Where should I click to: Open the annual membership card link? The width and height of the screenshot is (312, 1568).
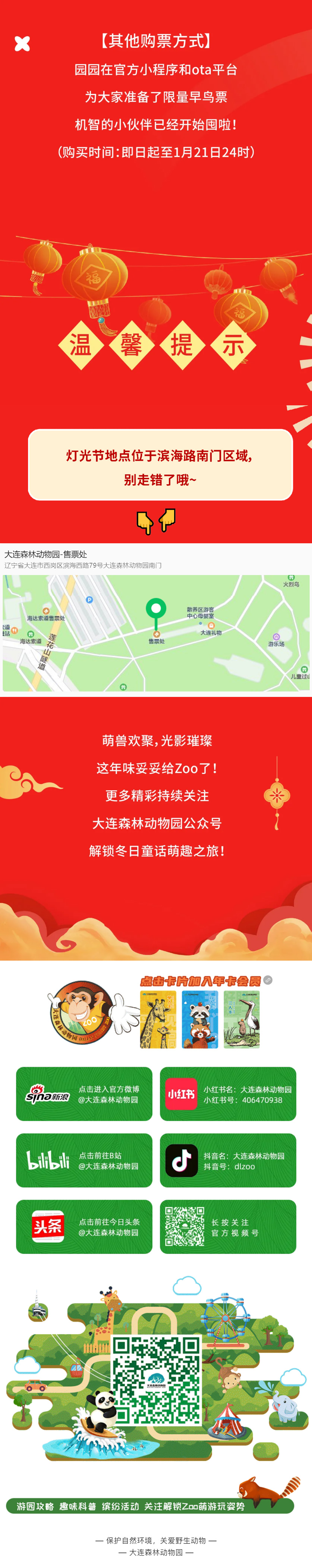(200, 1014)
